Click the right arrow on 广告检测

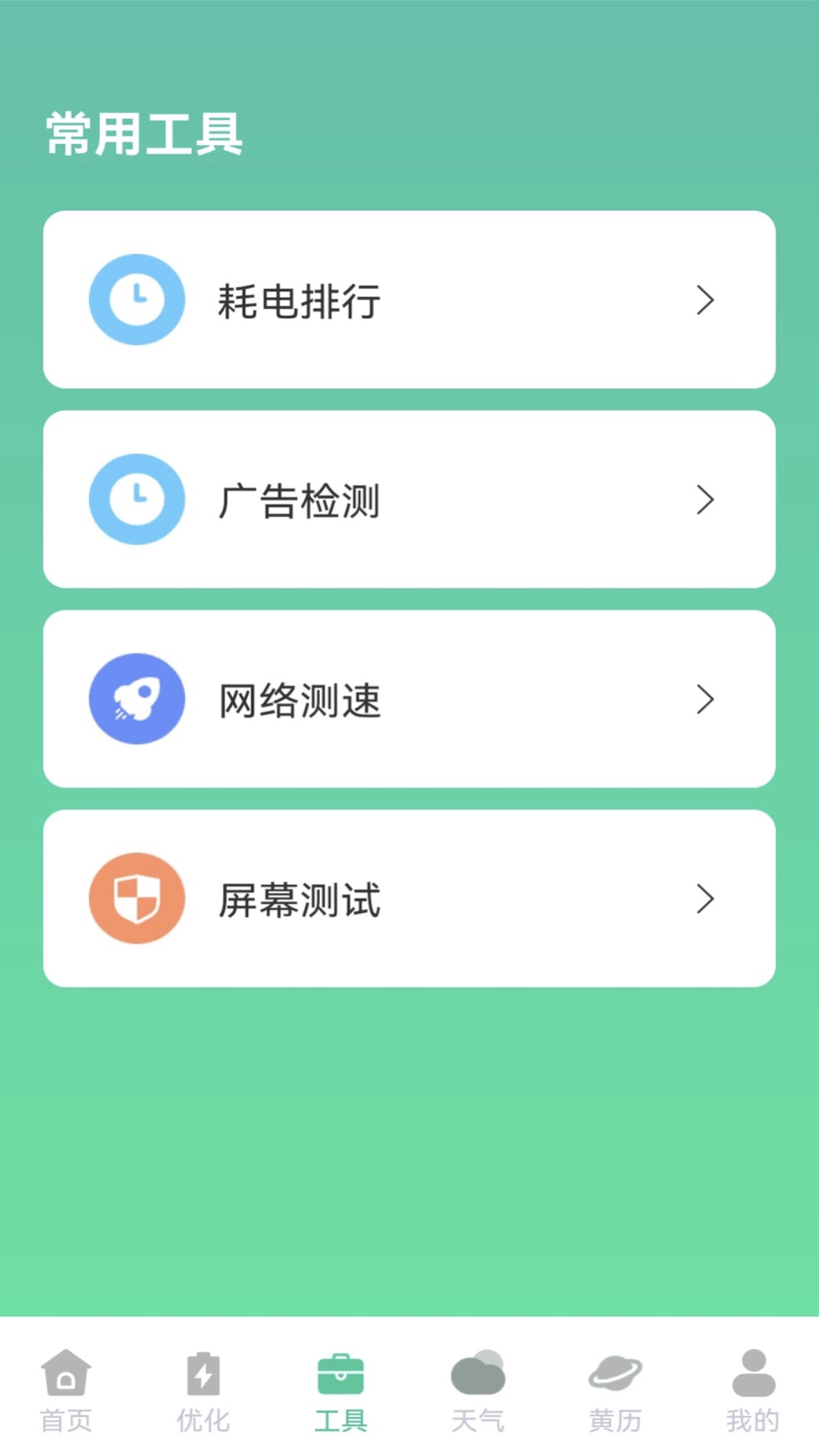click(704, 499)
